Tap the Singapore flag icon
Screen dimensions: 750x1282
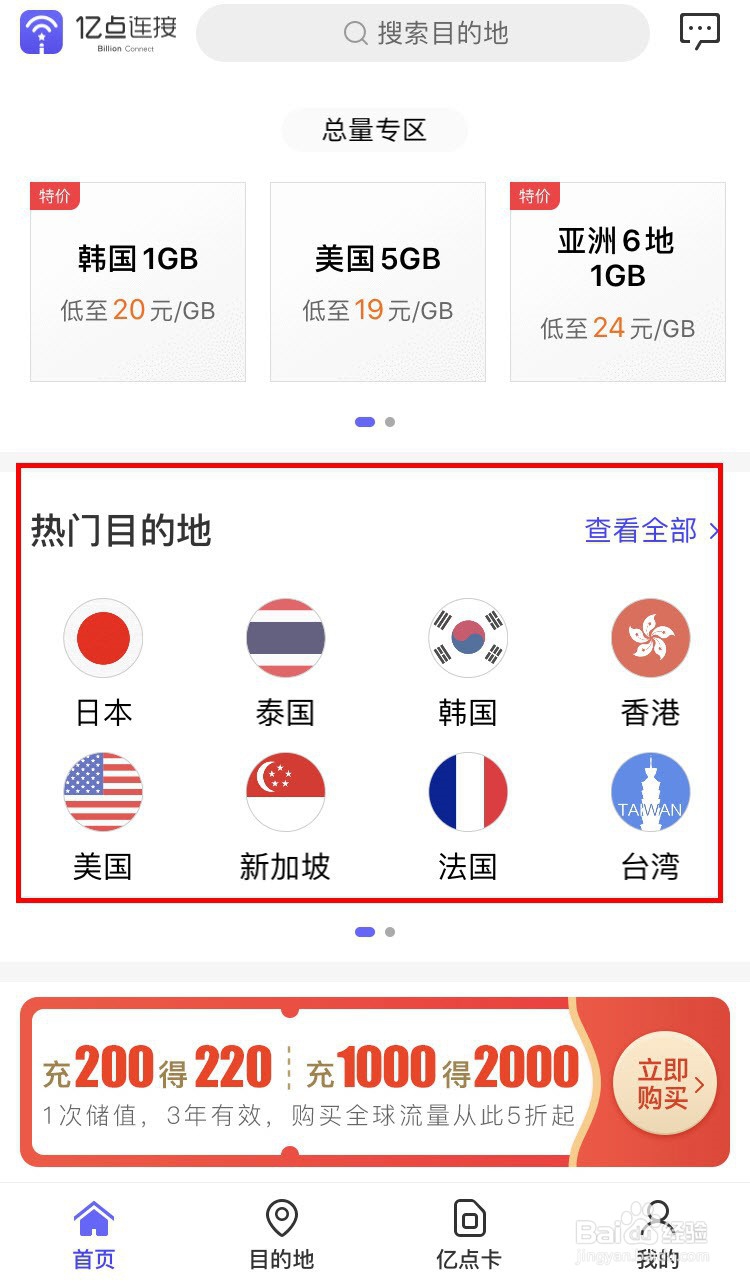coord(285,791)
